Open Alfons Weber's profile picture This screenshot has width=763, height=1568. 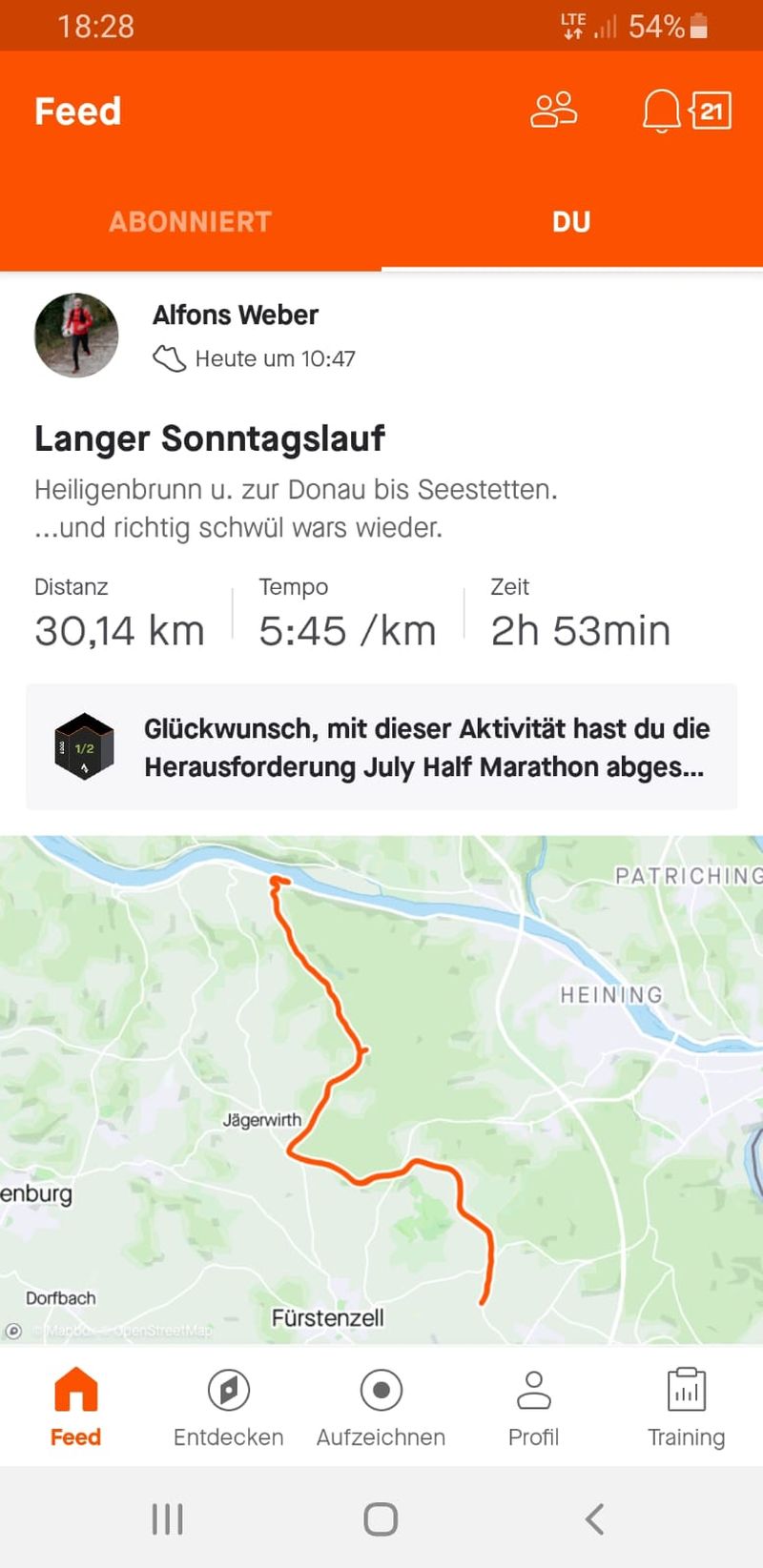pos(76,336)
